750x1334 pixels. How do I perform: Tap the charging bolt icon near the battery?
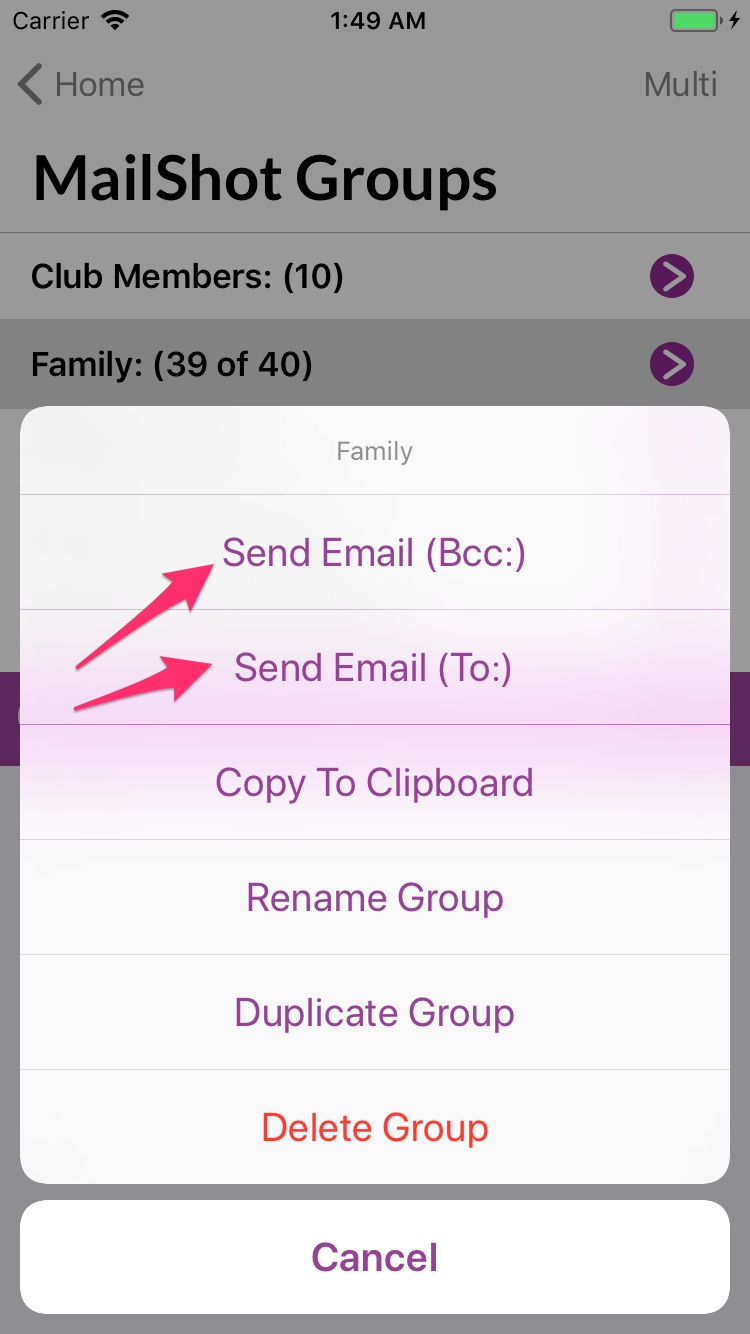tap(737, 19)
